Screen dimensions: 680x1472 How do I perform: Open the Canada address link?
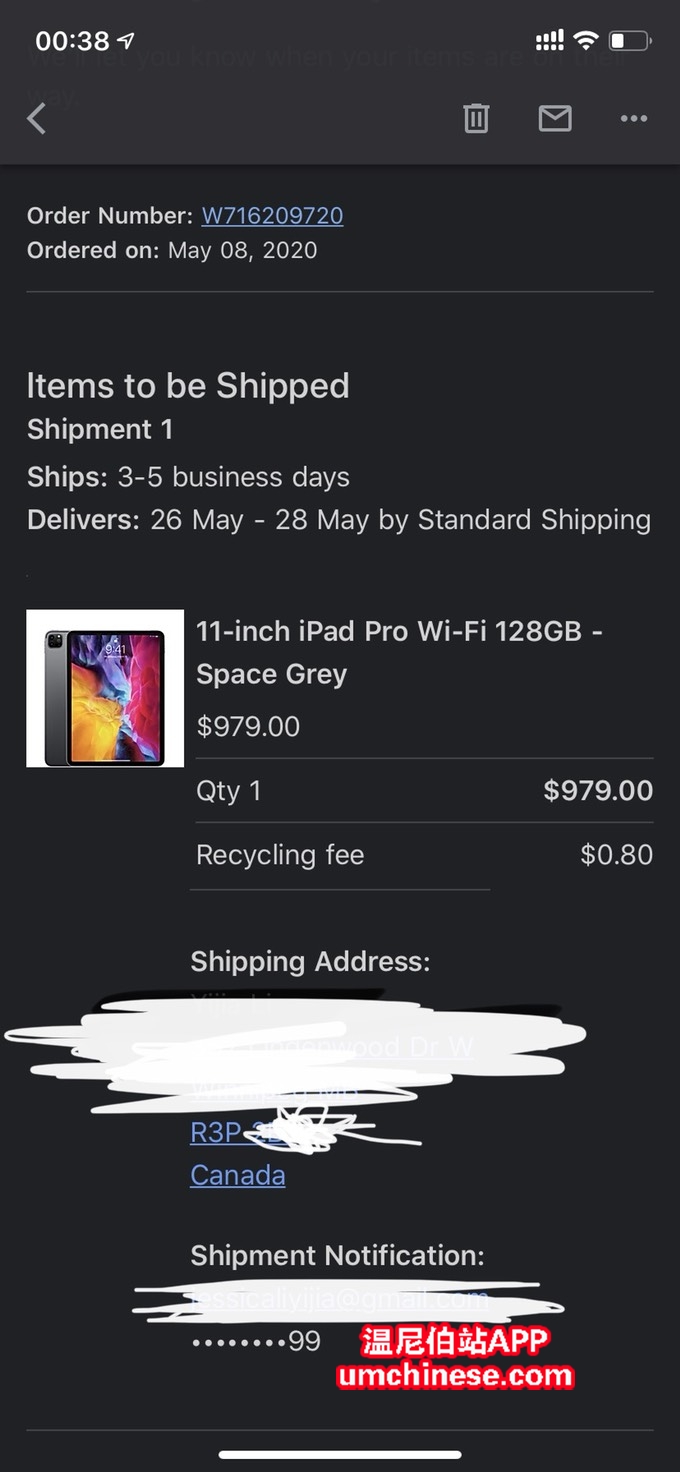[237, 1175]
